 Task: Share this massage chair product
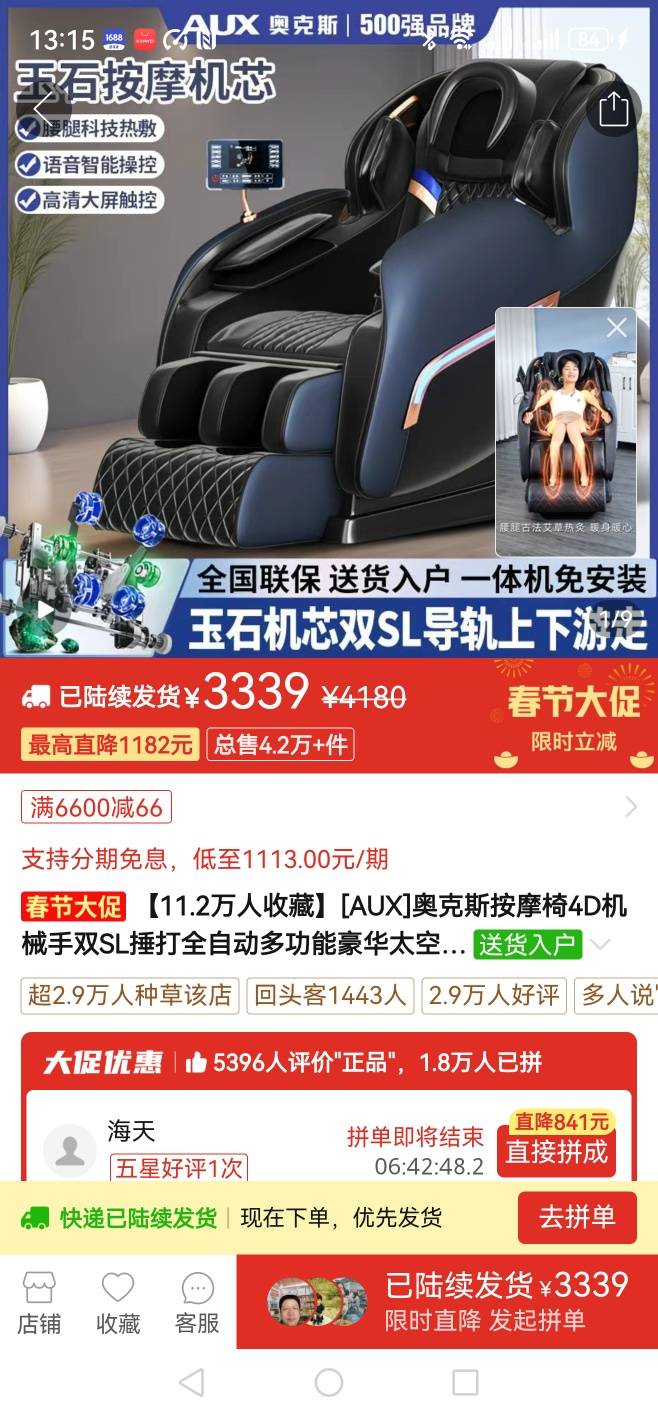tap(613, 109)
